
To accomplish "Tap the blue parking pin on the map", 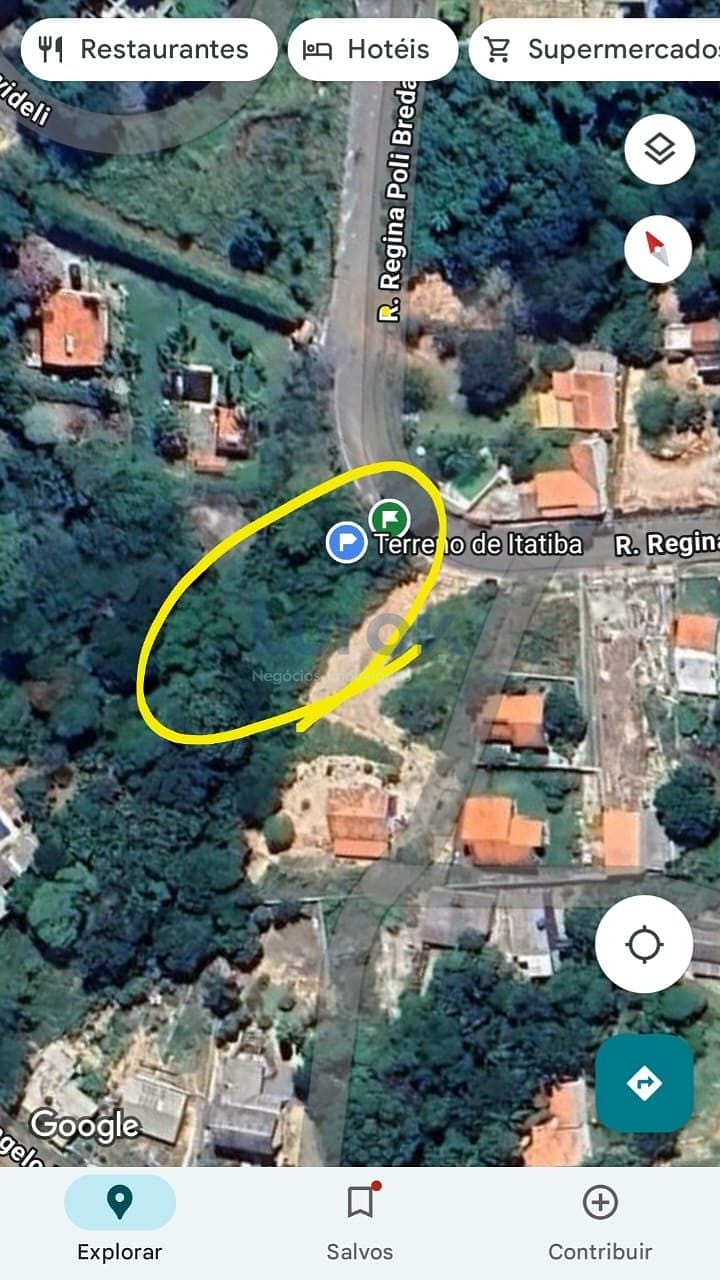I will pyautogui.click(x=346, y=542).
